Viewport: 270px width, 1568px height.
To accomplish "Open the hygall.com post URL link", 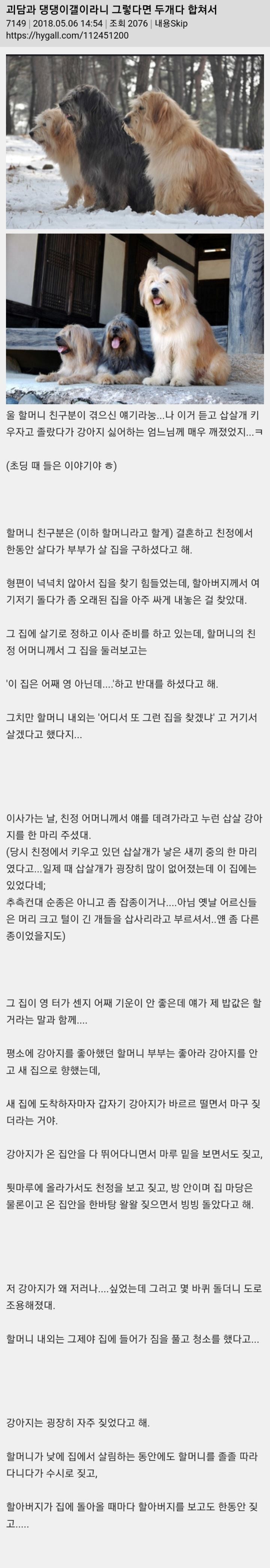I will pyautogui.click(x=67, y=35).
